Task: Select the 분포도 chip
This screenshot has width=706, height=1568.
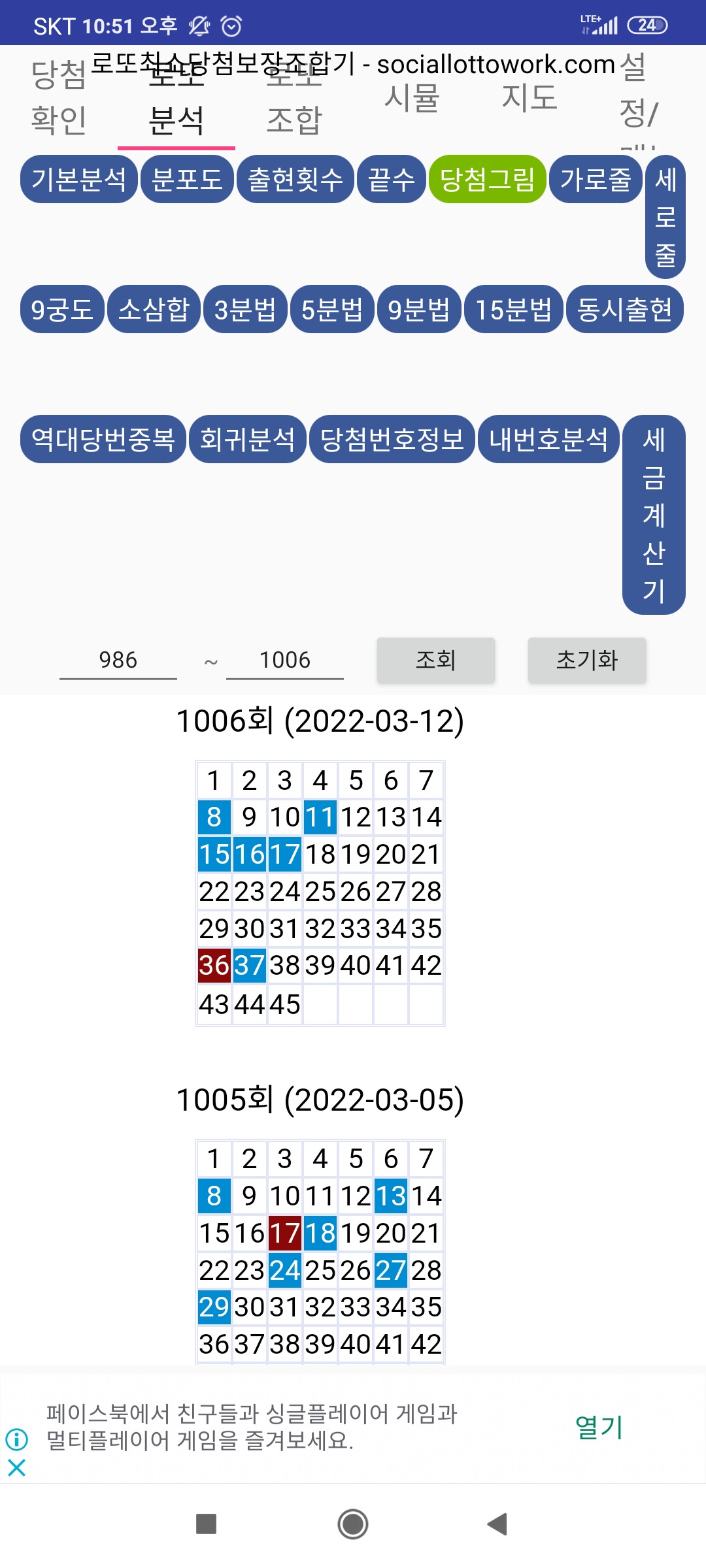Action: tap(187, 179)
